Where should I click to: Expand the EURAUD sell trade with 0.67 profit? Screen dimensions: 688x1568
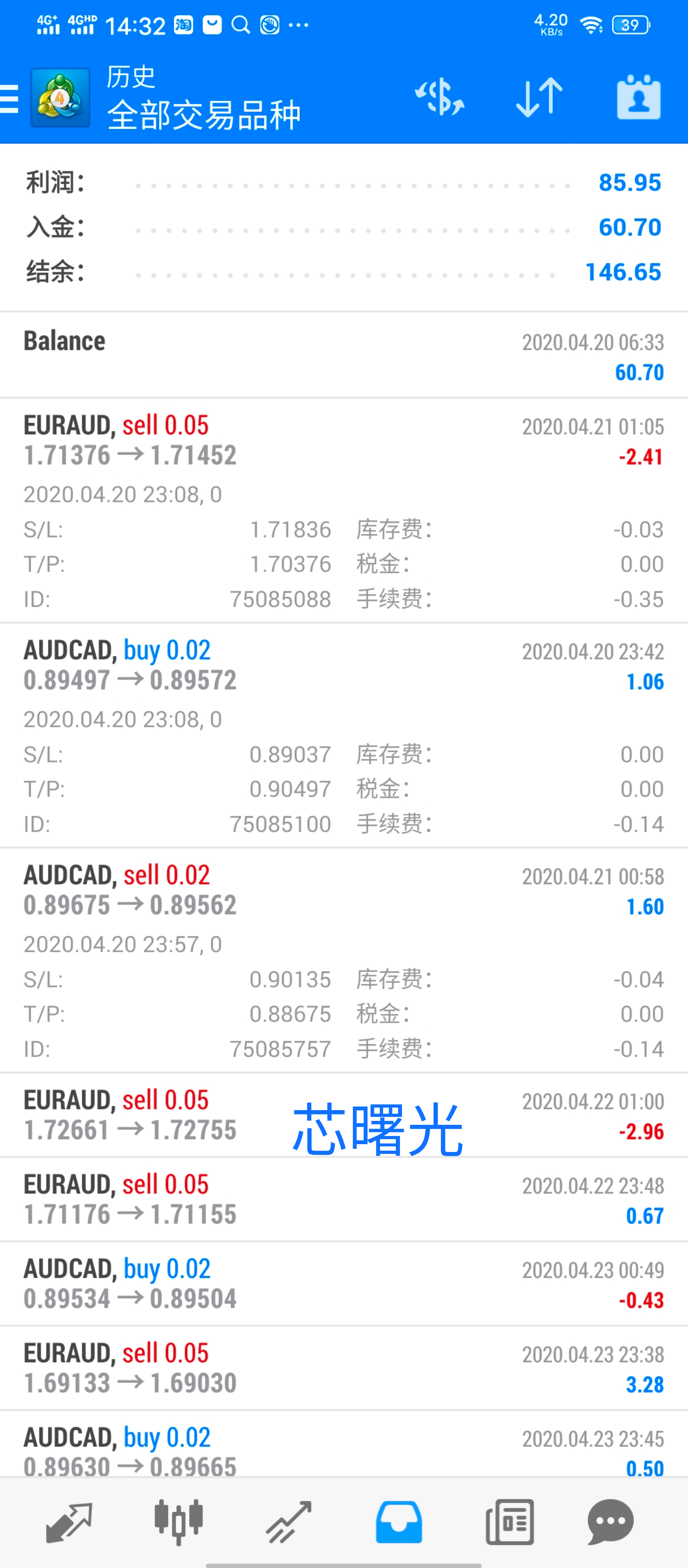pyautogui.click(x=344, y=1199)
